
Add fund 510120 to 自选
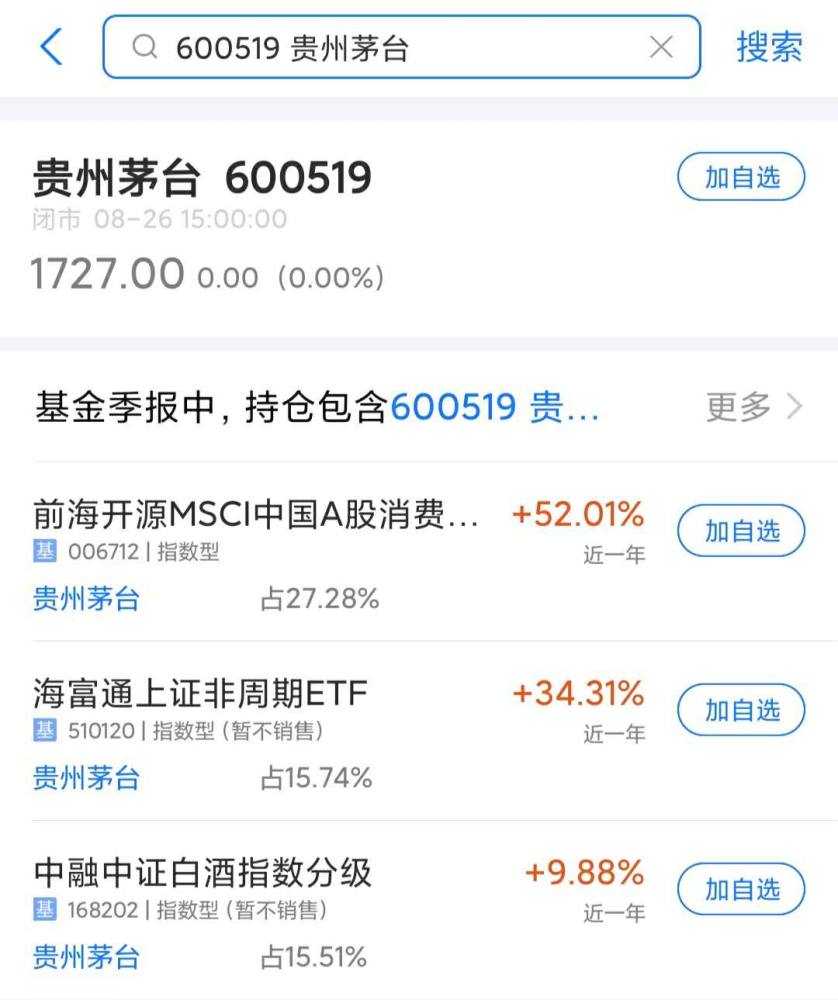741,710
